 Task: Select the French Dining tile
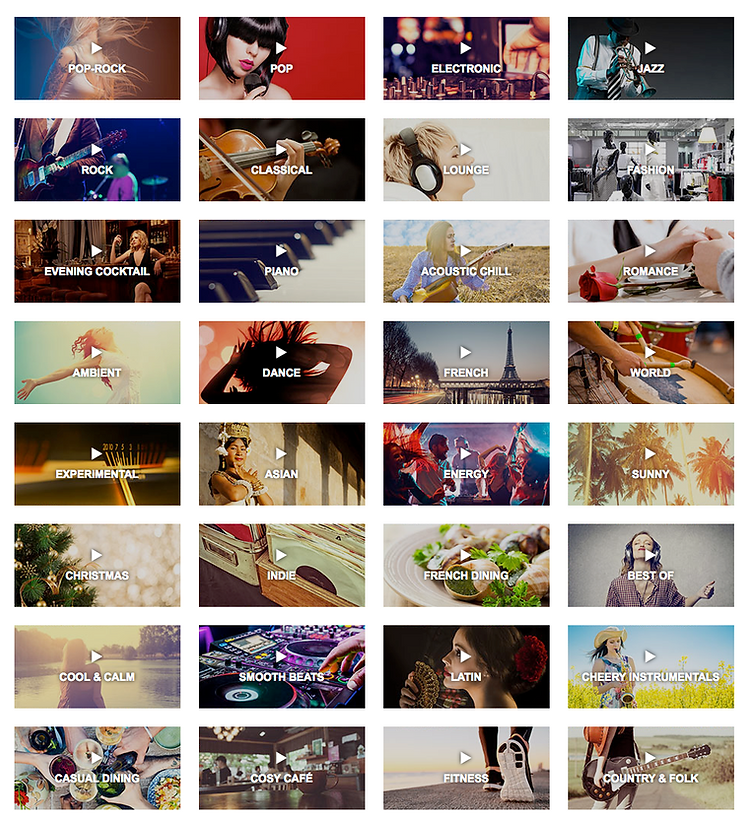click(466, 565)
